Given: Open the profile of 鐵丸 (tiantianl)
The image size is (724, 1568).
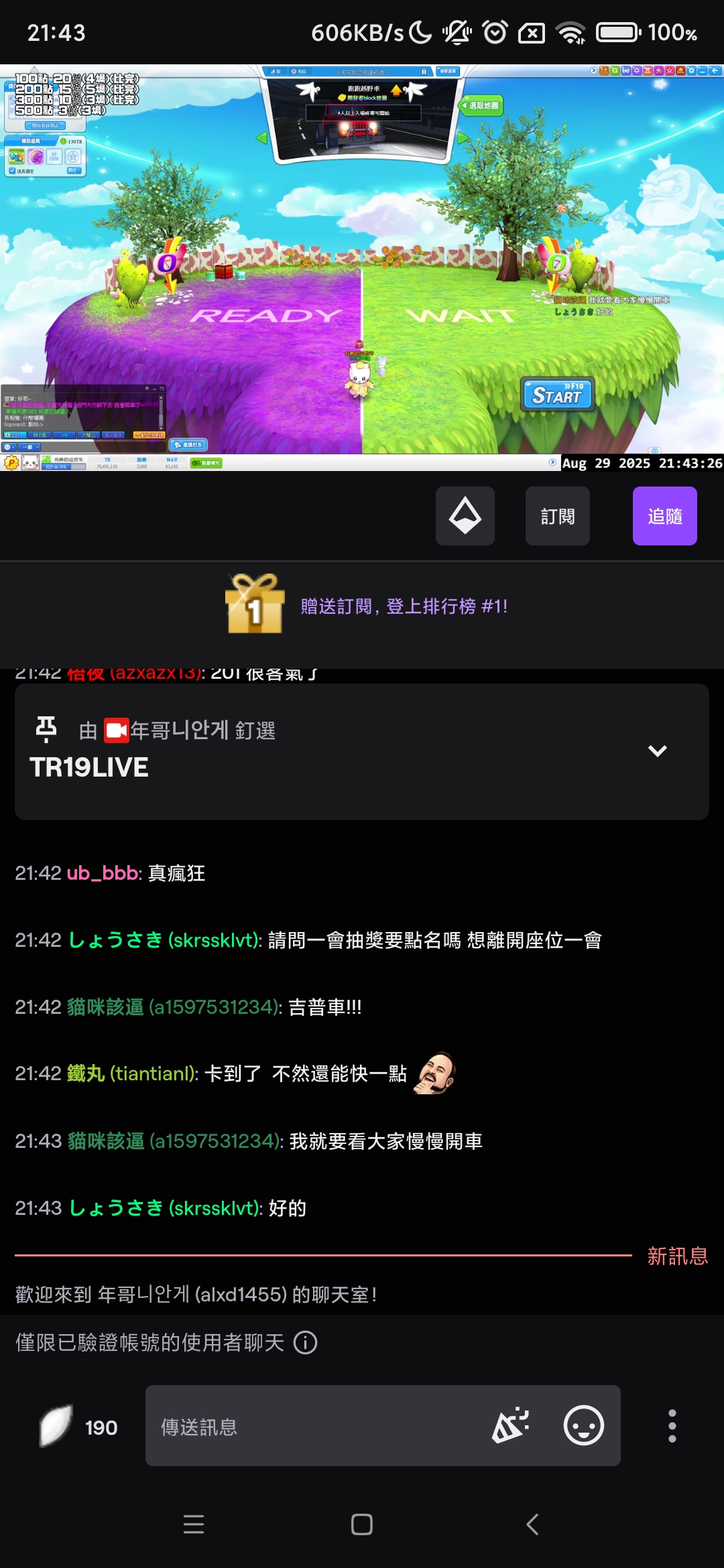Looking at the screenshot, I should [x=132, y=1073].
